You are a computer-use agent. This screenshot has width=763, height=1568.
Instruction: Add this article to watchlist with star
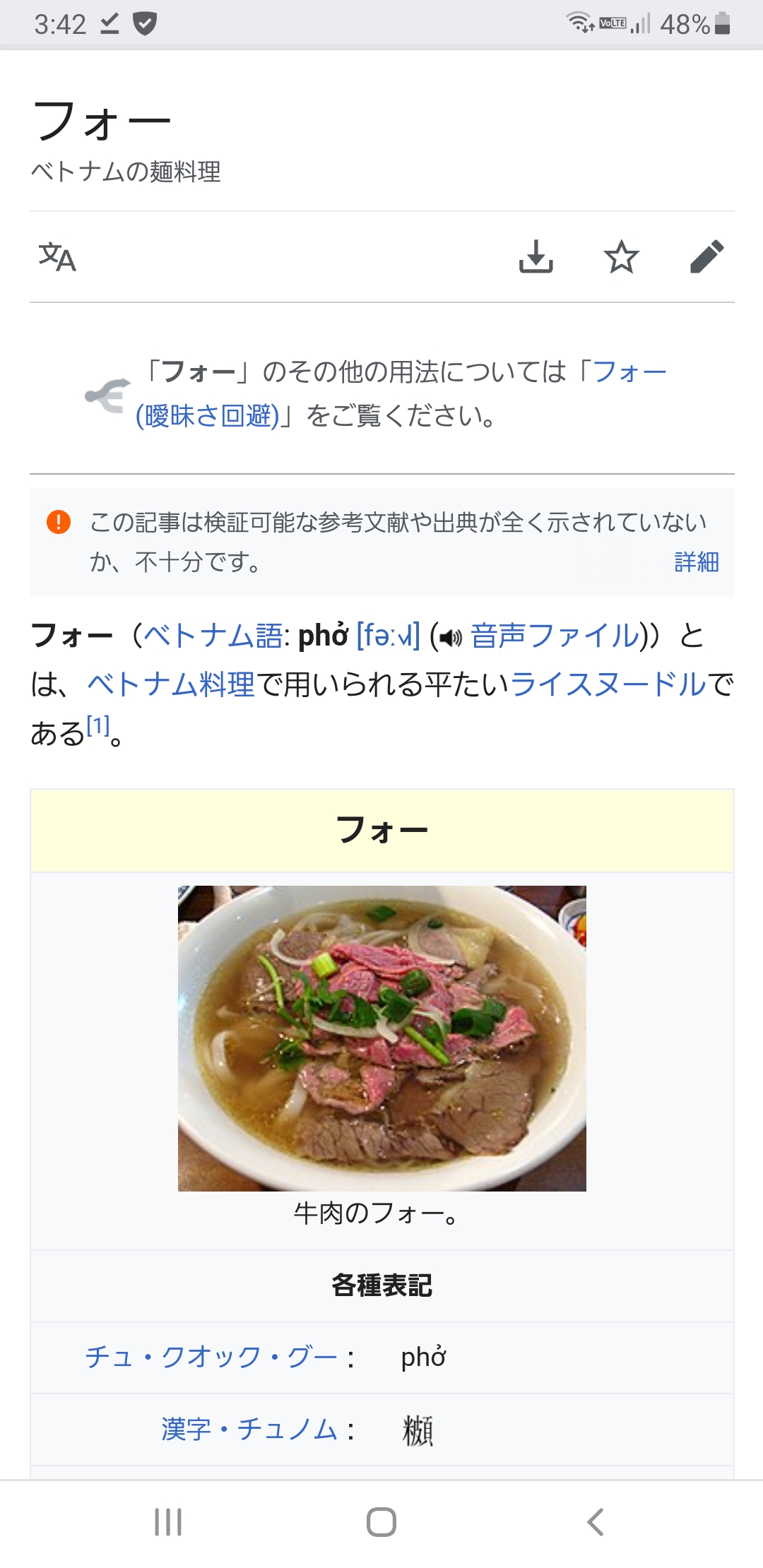[622, 256]
